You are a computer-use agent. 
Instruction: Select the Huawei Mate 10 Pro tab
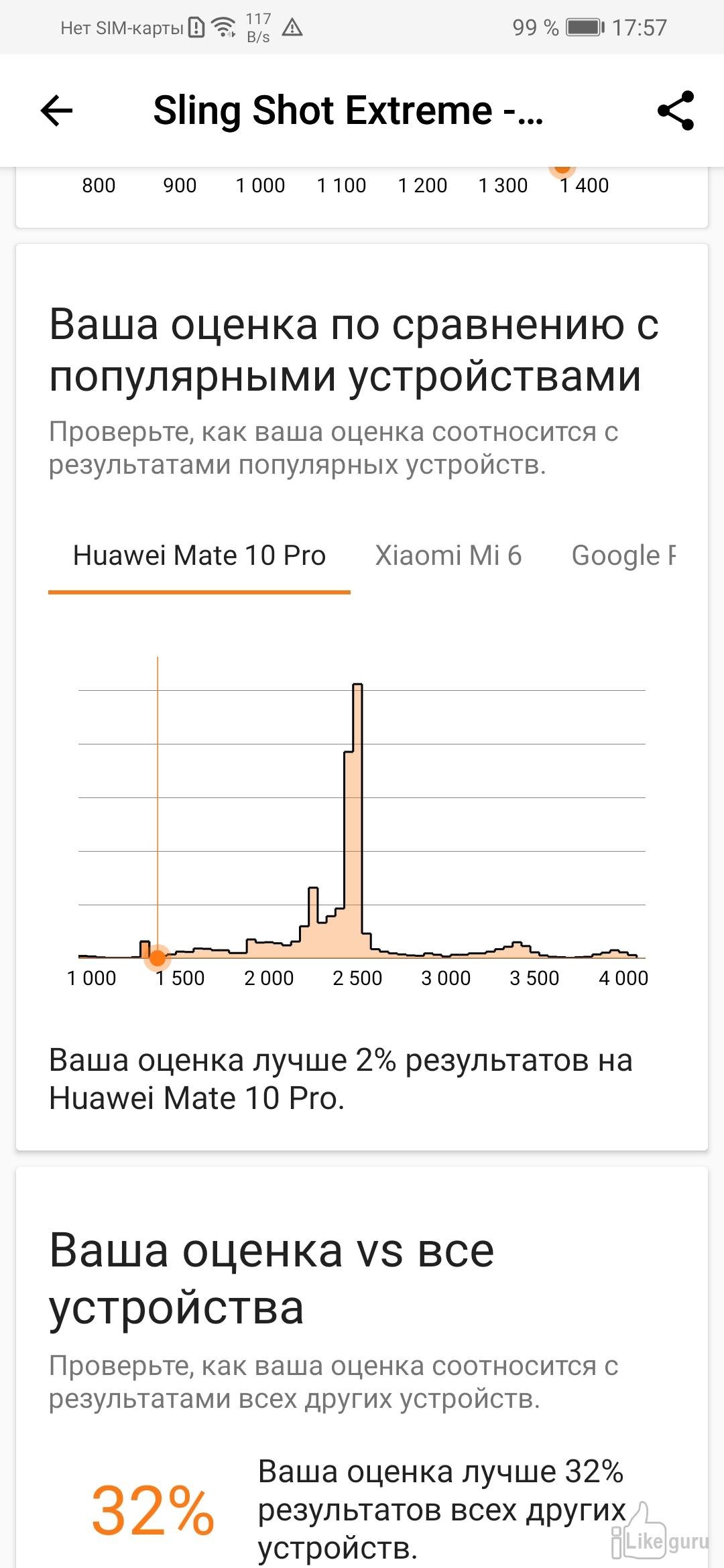click(x=199, y=556)
